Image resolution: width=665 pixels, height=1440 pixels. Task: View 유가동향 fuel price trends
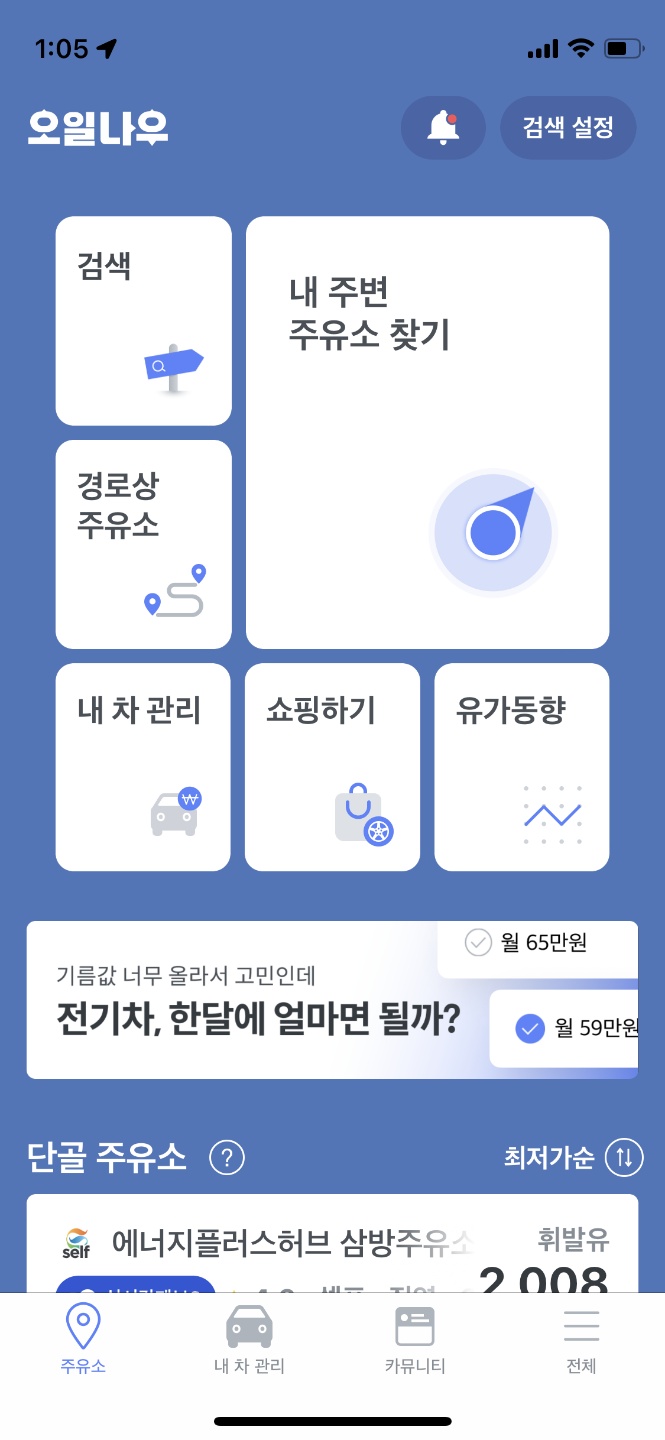tap(521, 766)
